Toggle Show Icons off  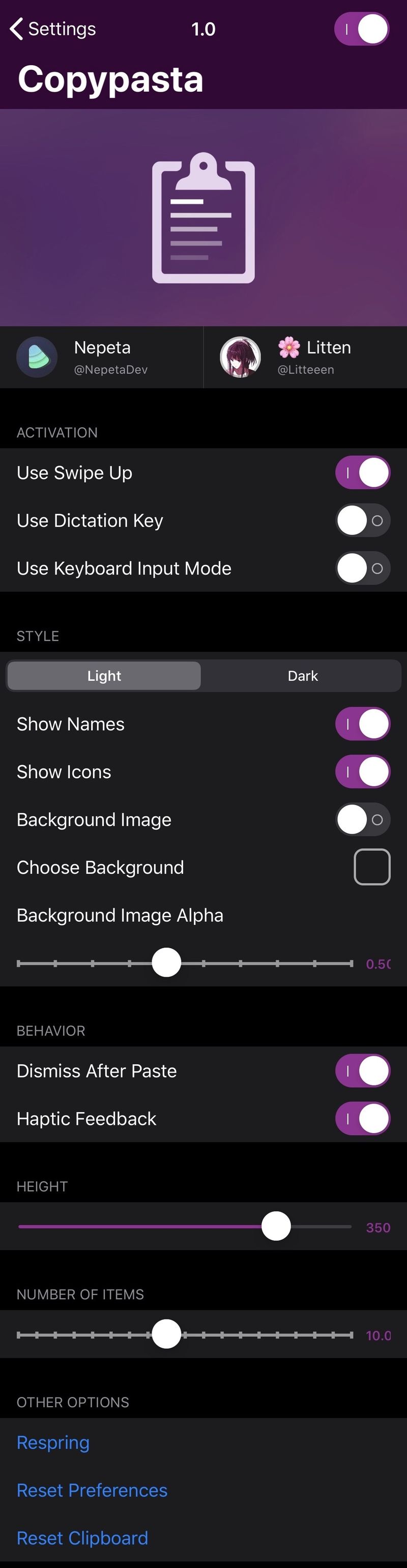tap(362, 771)
